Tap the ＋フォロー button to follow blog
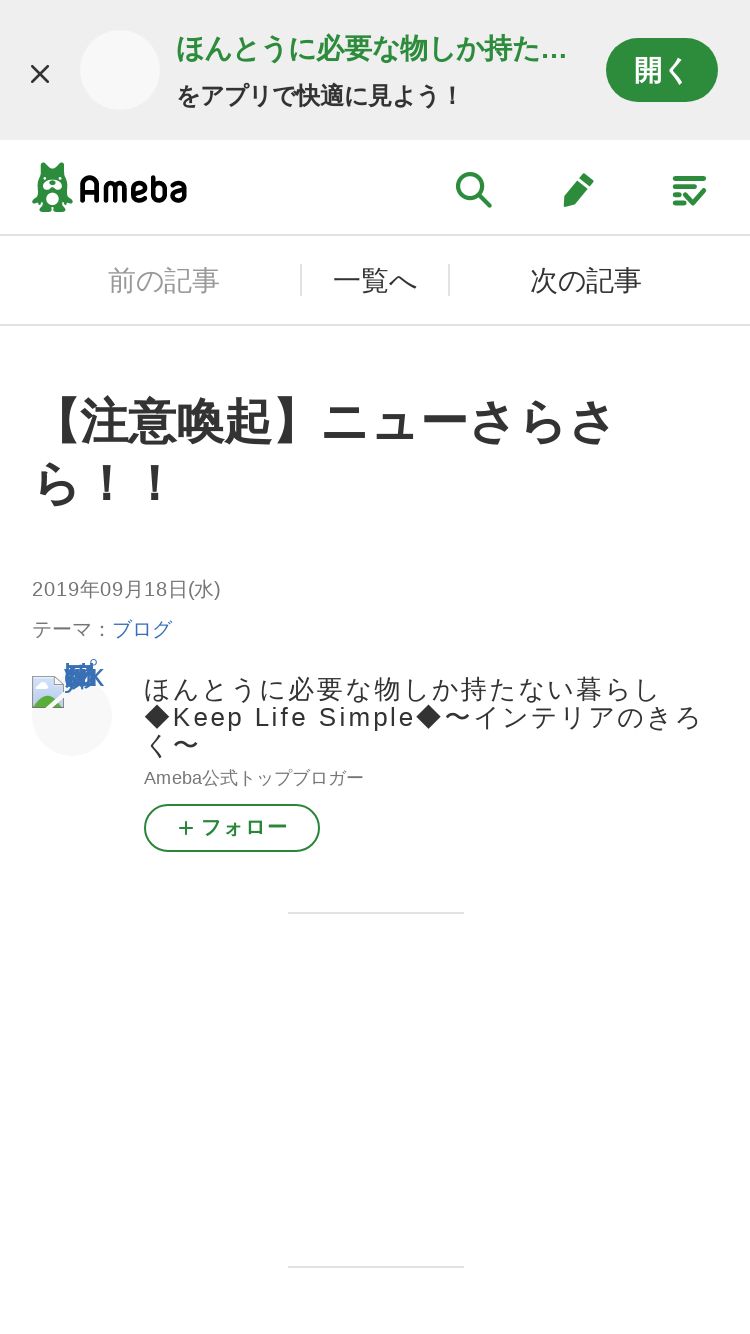The width and height of the screenshot is (750, 1334). [x=232, y=828]
